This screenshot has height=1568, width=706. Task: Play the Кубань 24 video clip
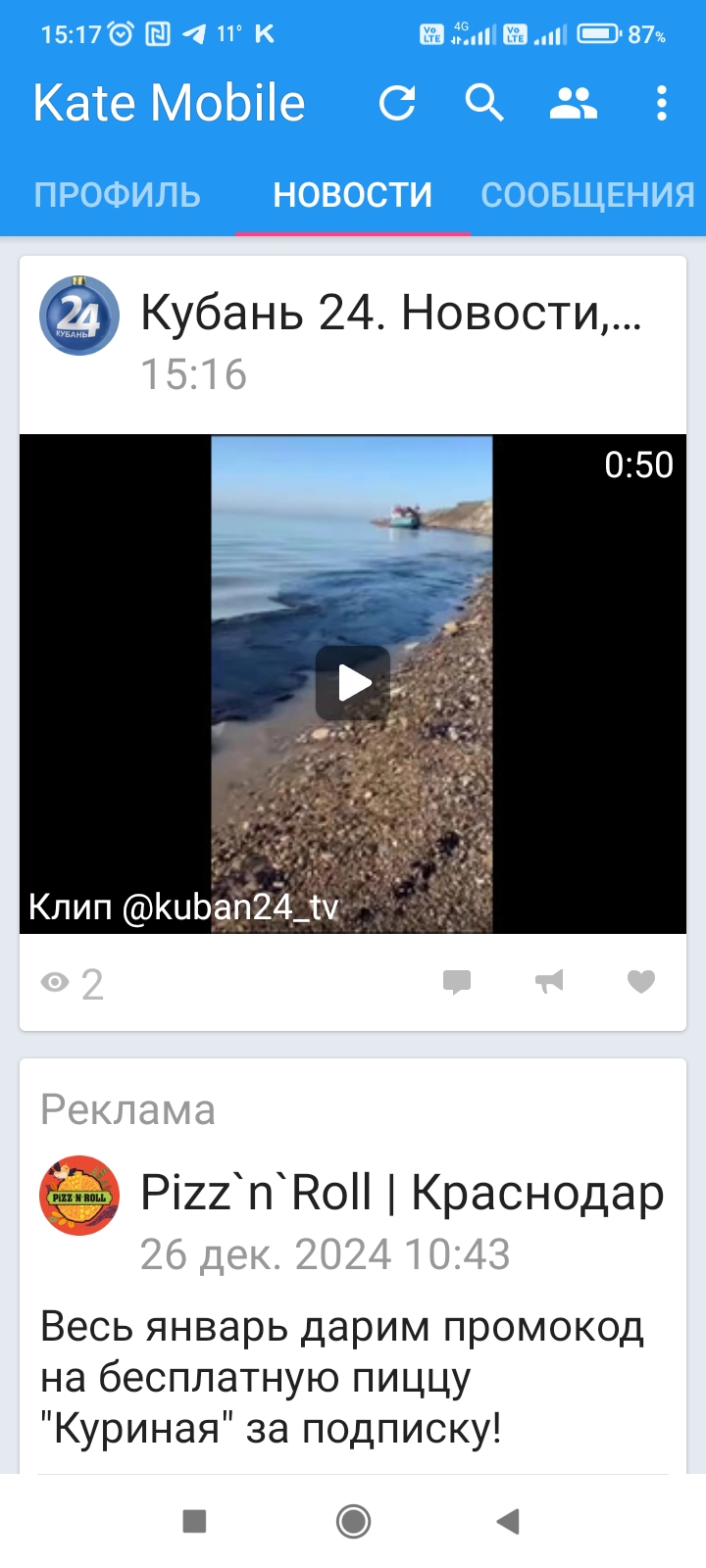click(353, 683)
